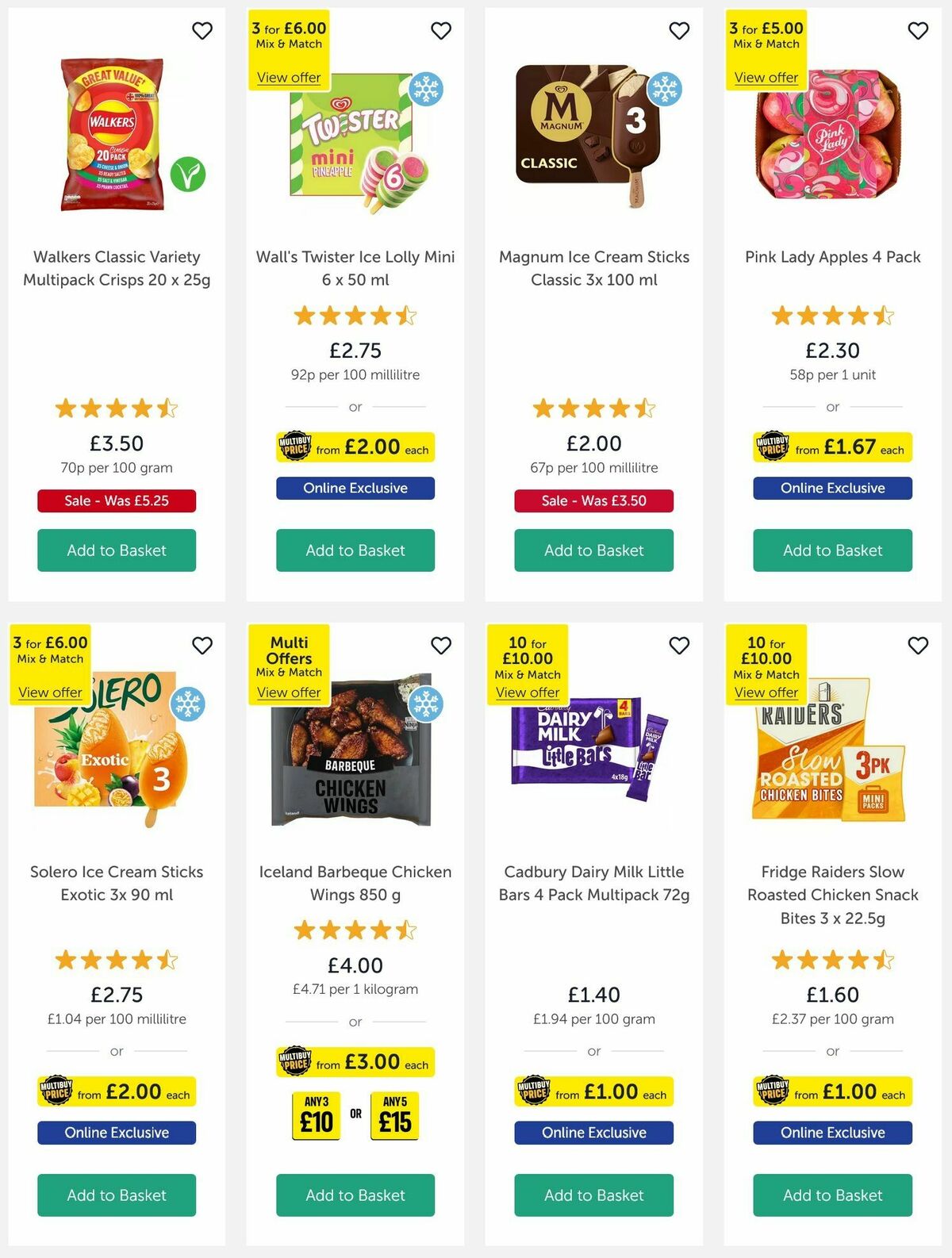Image resolution: width=952 pixels, height=1258 pixels.
Task: Select the Online Exclusive label under Pink Lady Apples
Action: coord(832,488)
